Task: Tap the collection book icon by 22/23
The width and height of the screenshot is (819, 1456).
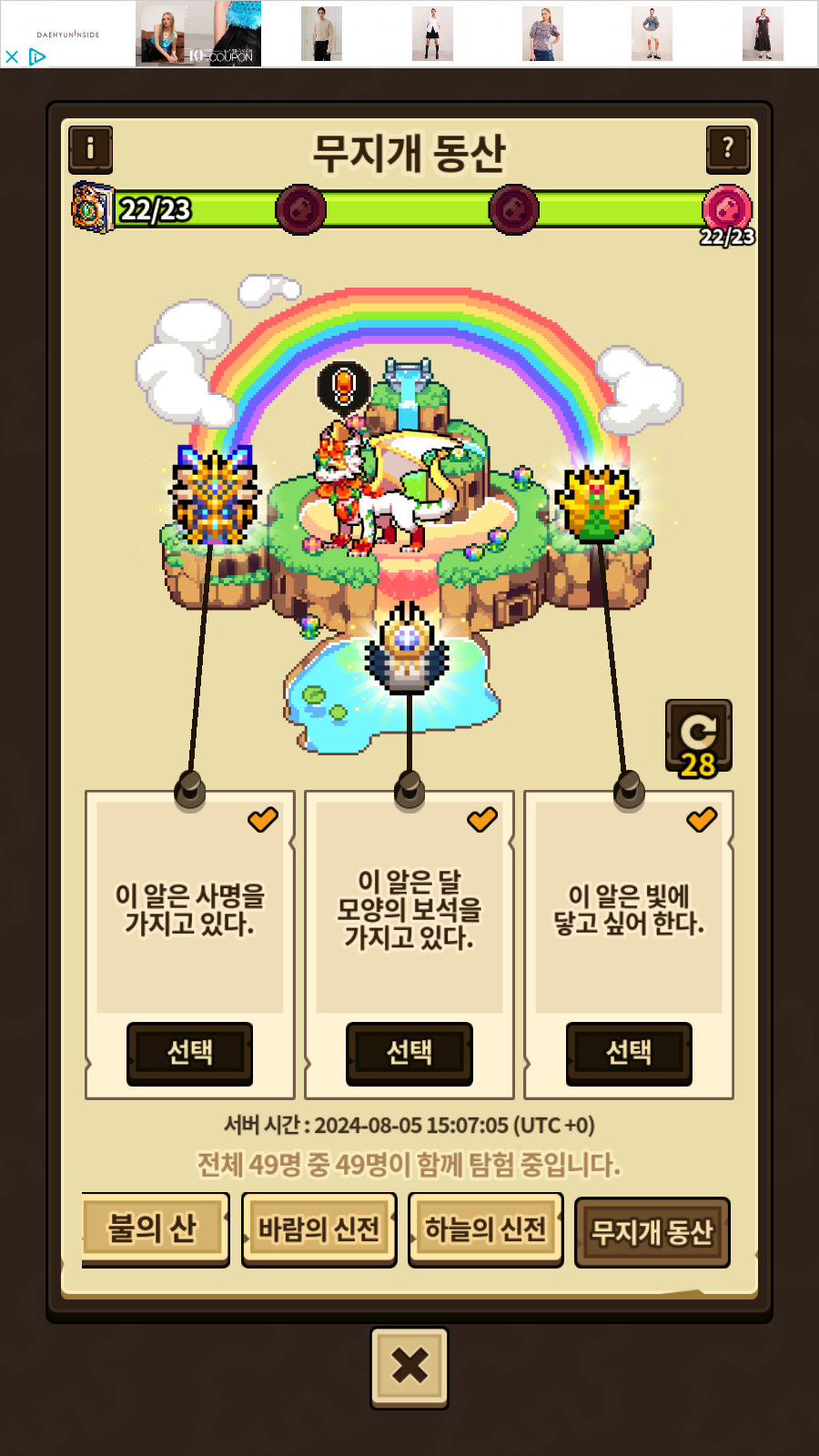Action: tap(92, 207)
